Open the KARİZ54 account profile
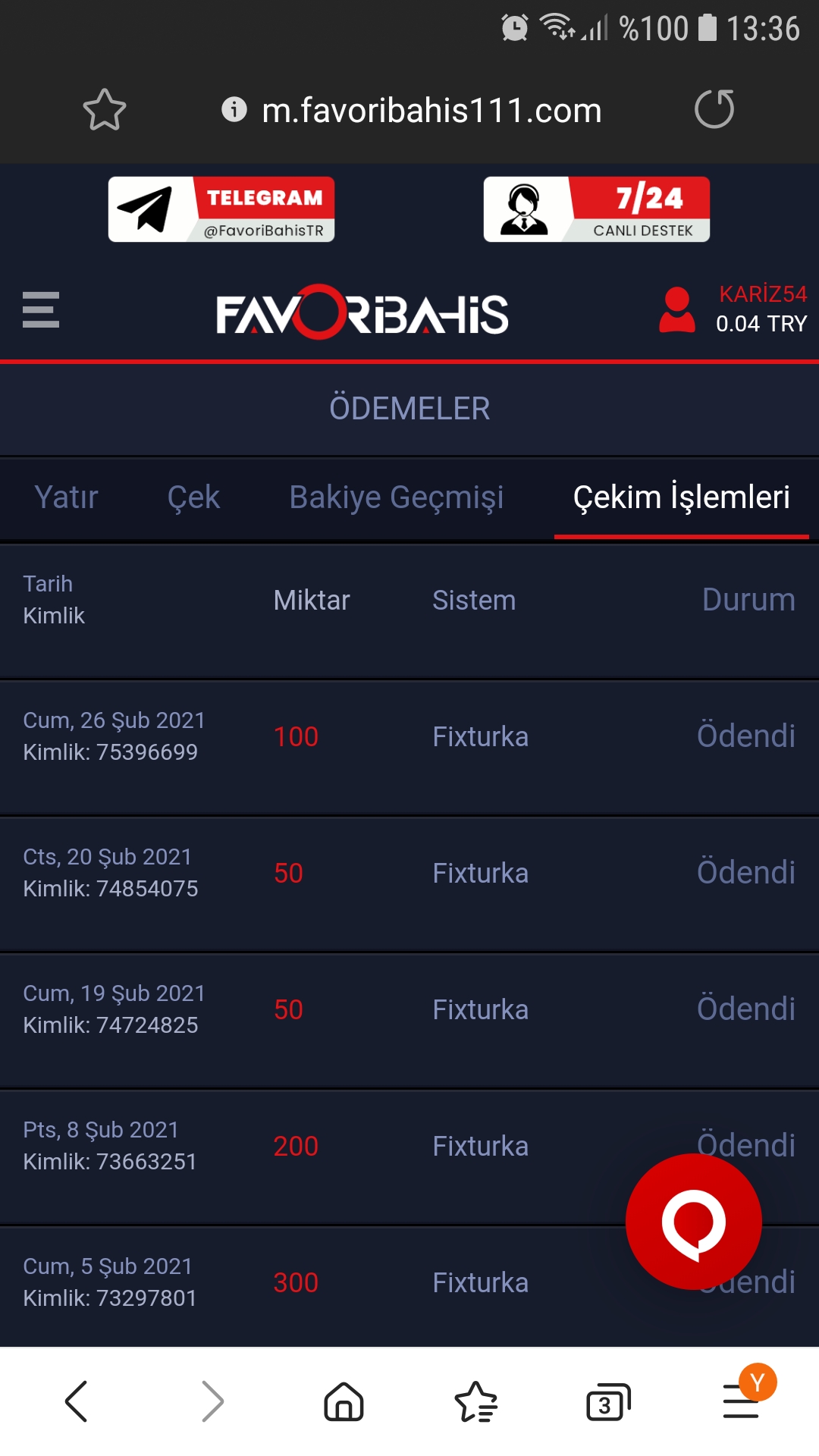The image size is (819, 1456). pos(733,309)
